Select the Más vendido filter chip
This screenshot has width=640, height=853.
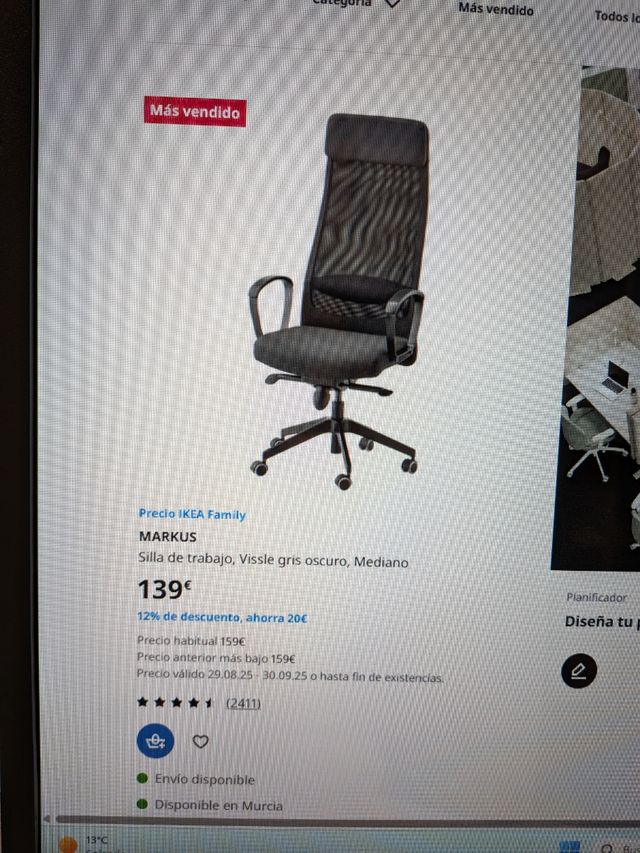coord(496,10)
